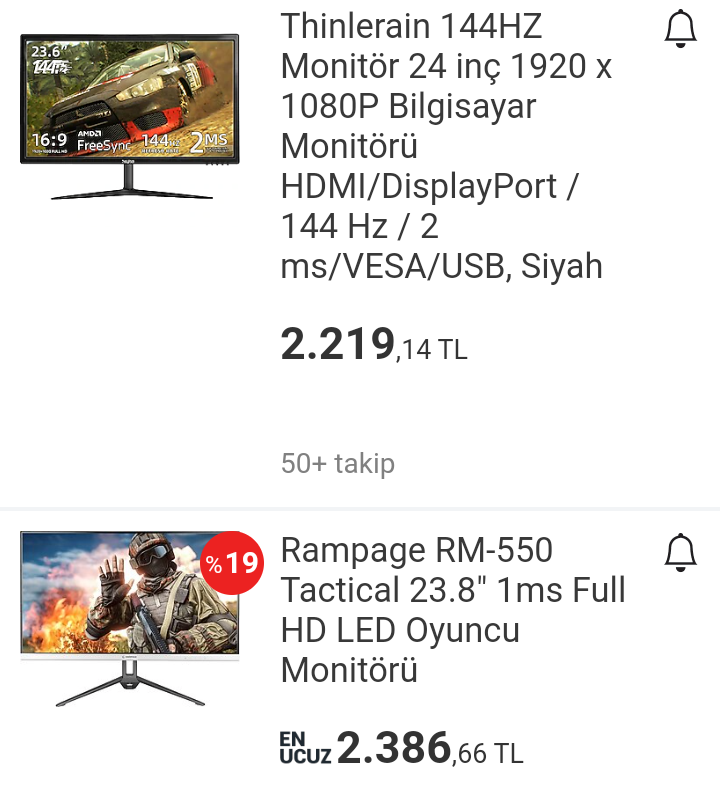Enable price alarm for the Thinlerain monitor
The height and width of the screenshot is (785, 720).
pyautogui.click(x=681, y=27)
